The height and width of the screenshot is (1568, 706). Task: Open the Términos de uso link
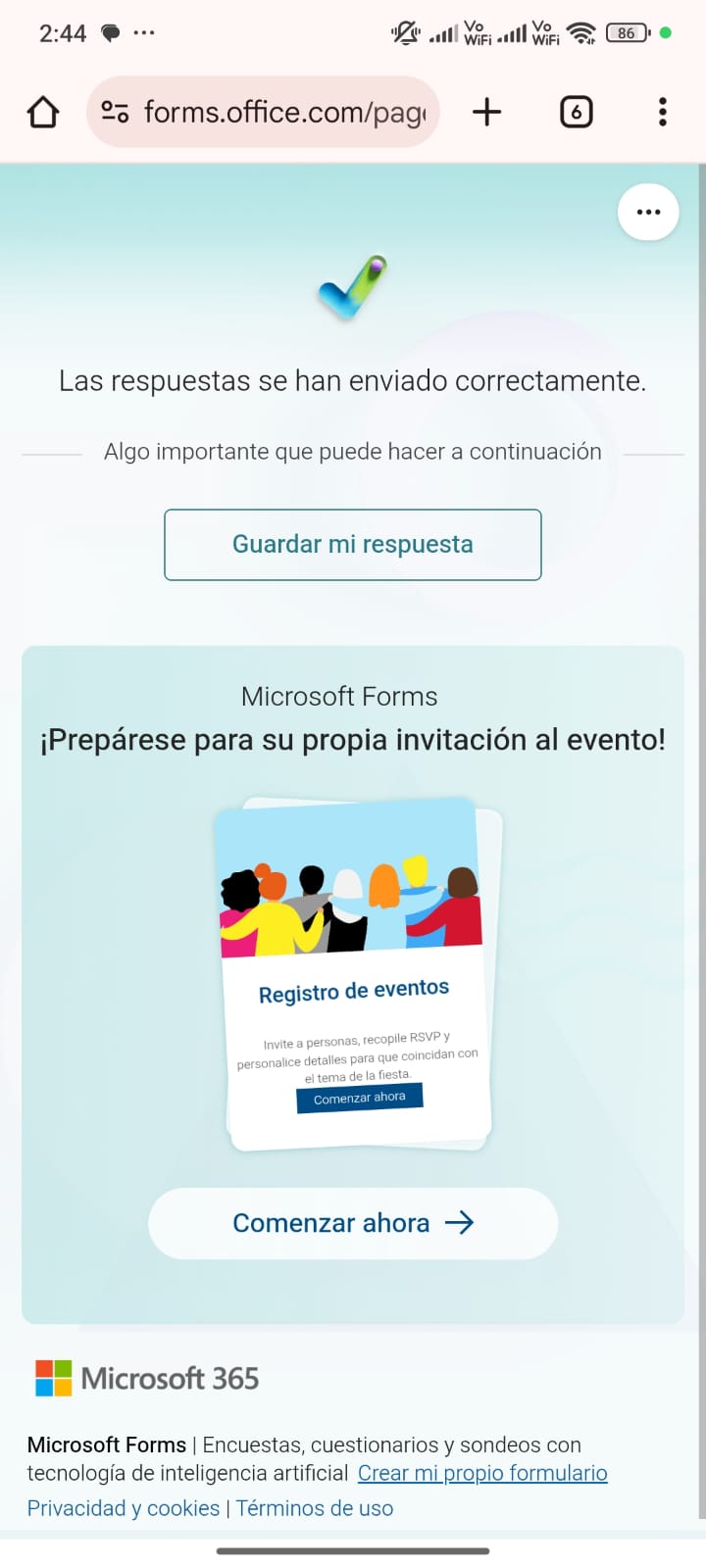coord(315,1508)
